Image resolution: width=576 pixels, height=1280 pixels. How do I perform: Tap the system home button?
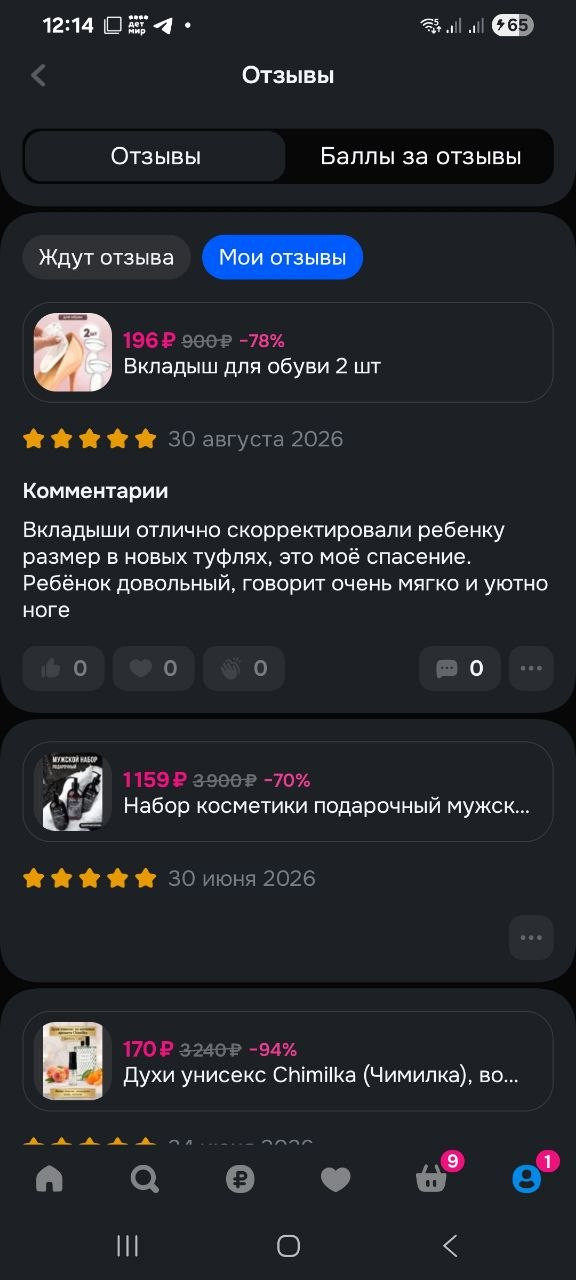click(x=288, y=1245)
